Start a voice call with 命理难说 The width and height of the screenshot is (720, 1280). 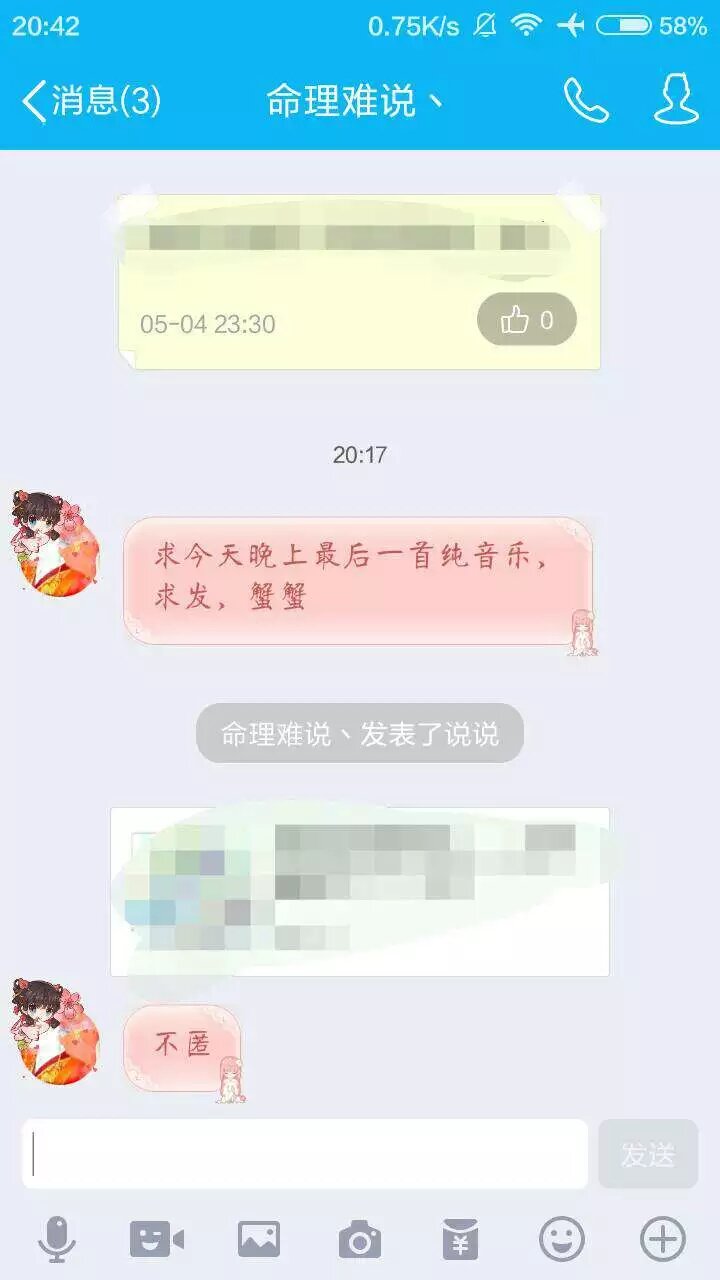click(x=586, y=101)
